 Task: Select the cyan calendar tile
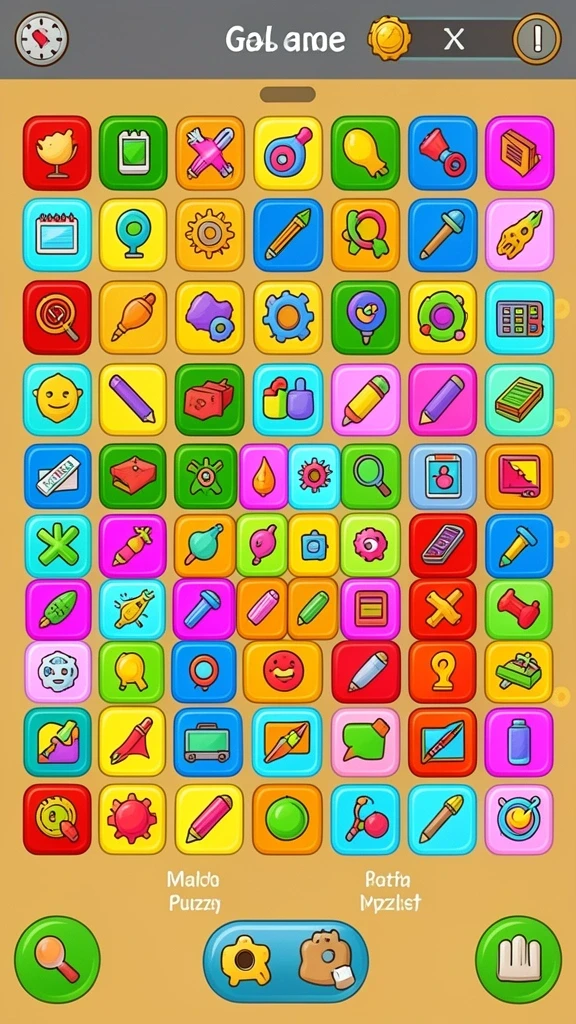[57, 235]
